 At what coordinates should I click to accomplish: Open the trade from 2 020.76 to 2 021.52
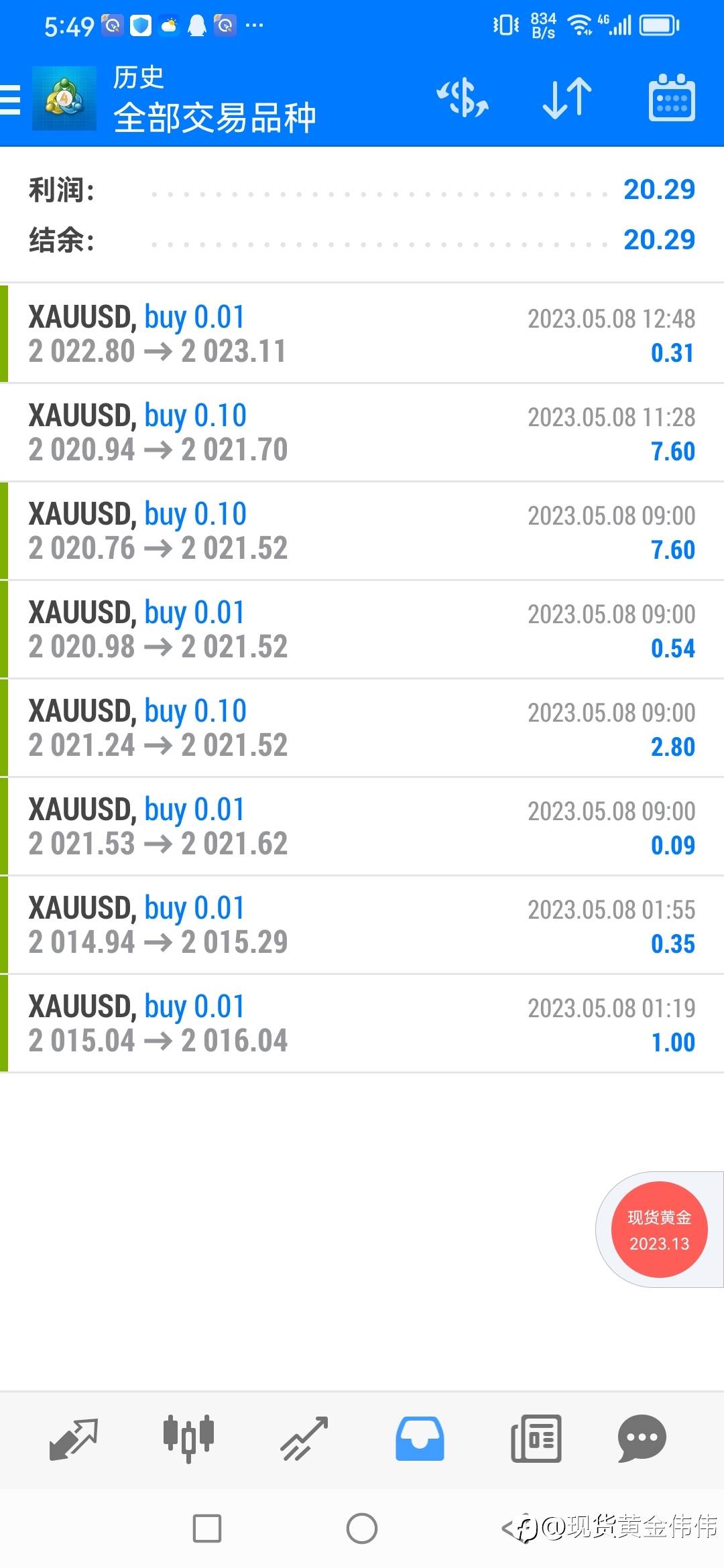click(x=362, y=531)
